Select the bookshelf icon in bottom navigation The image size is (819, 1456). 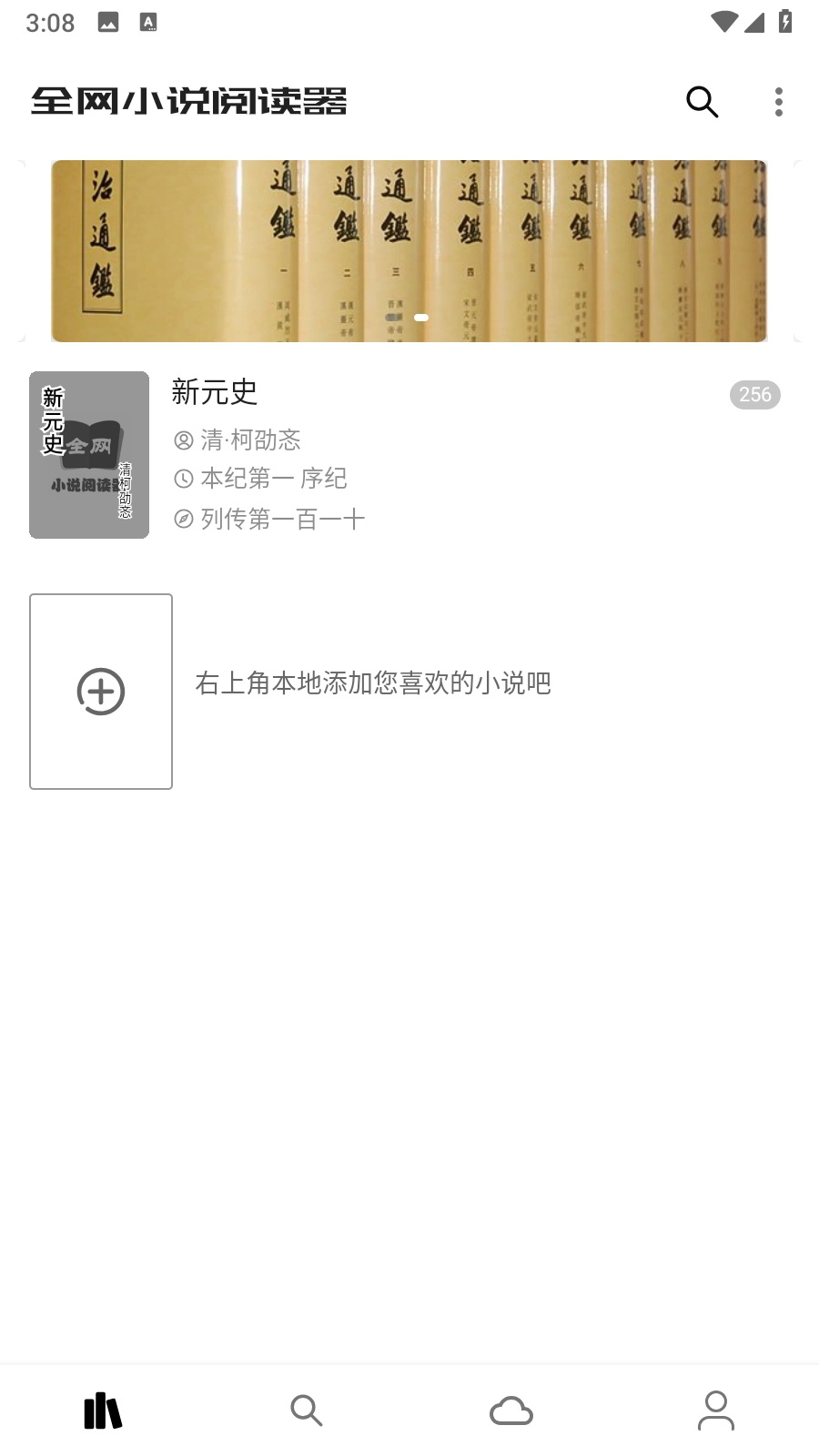pos(102,1410)
